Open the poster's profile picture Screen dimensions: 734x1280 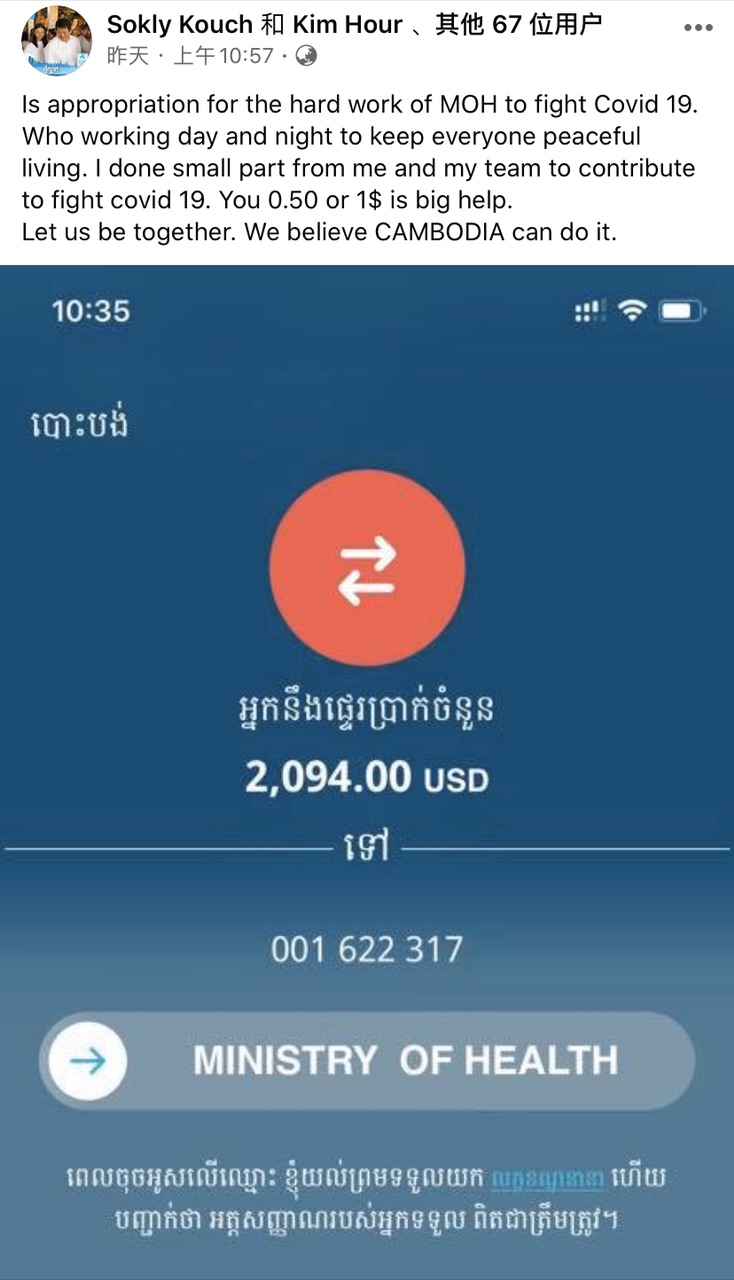[x=56, y=40]
